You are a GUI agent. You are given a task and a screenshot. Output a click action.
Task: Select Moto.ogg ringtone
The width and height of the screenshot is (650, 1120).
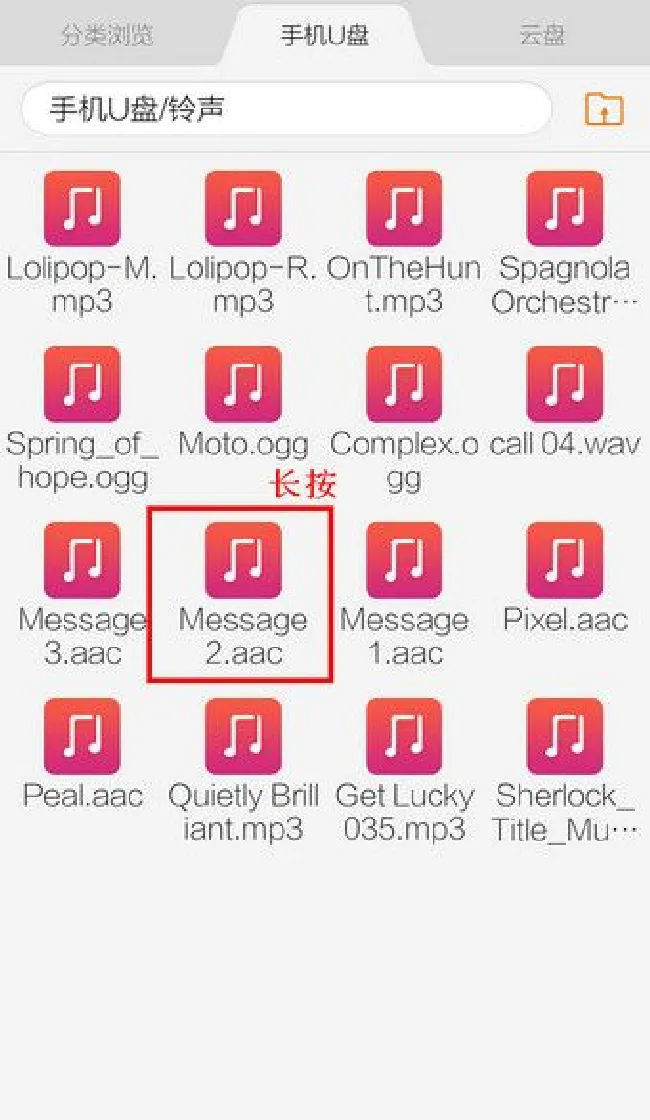coord(243,384)
